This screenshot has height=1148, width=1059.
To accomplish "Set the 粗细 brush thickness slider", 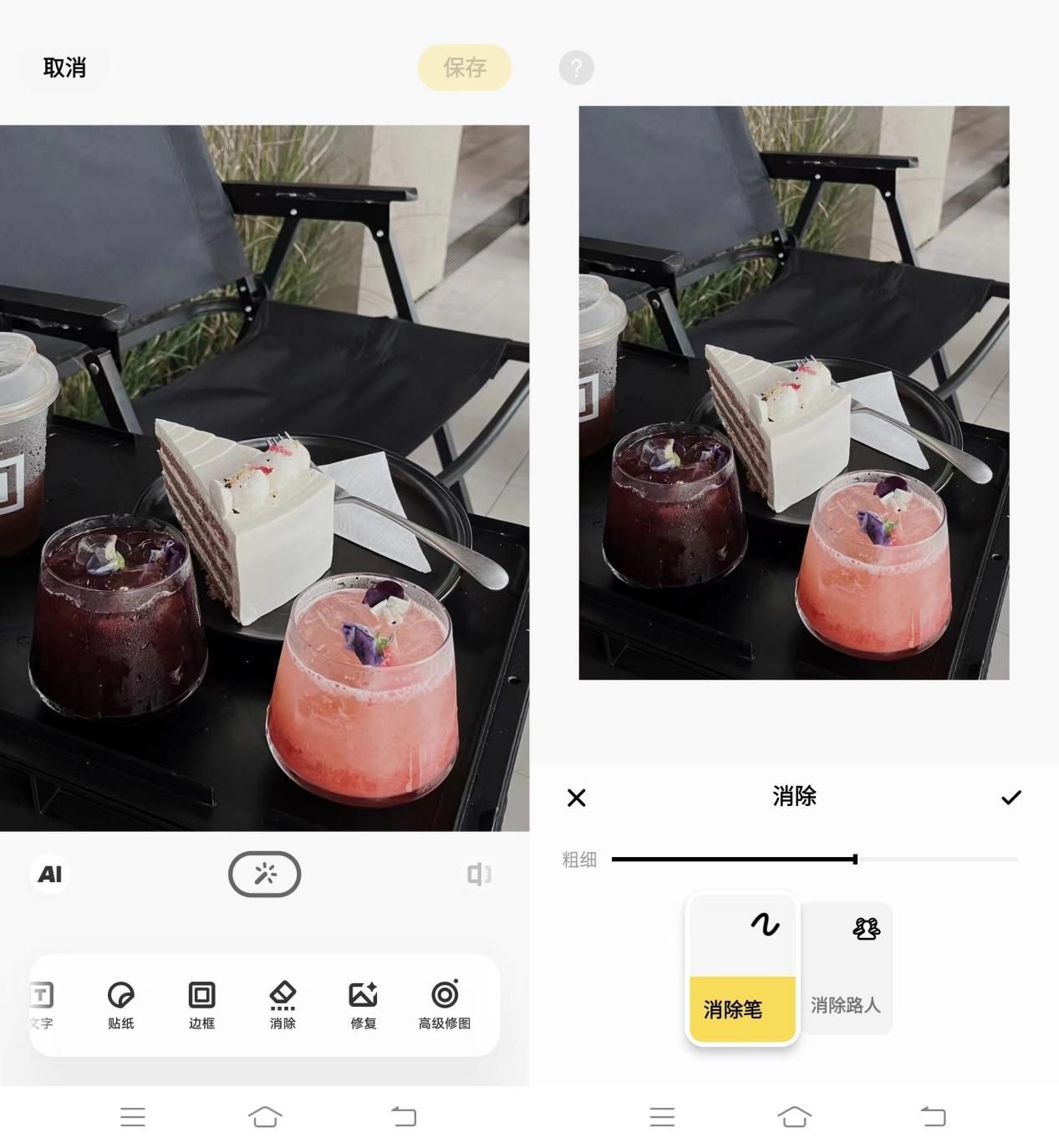I will pos(855,860).
